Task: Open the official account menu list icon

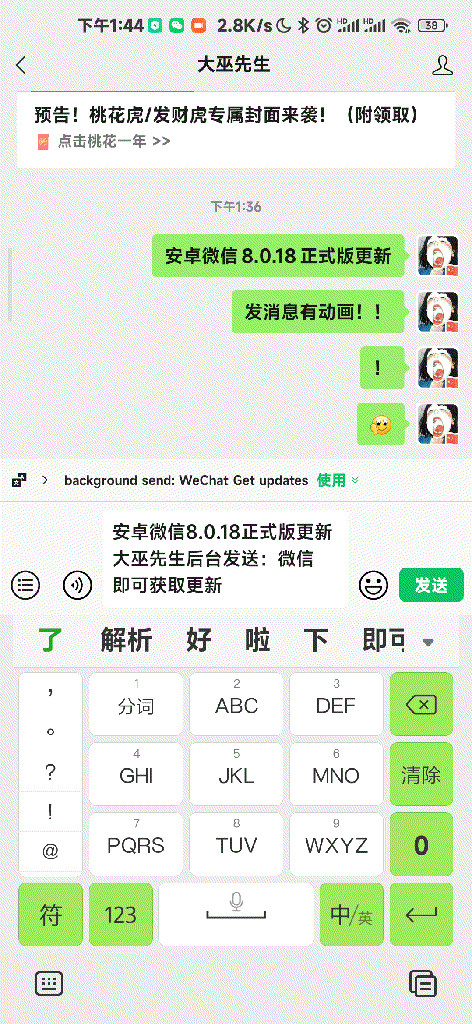Action: (25, 584)
